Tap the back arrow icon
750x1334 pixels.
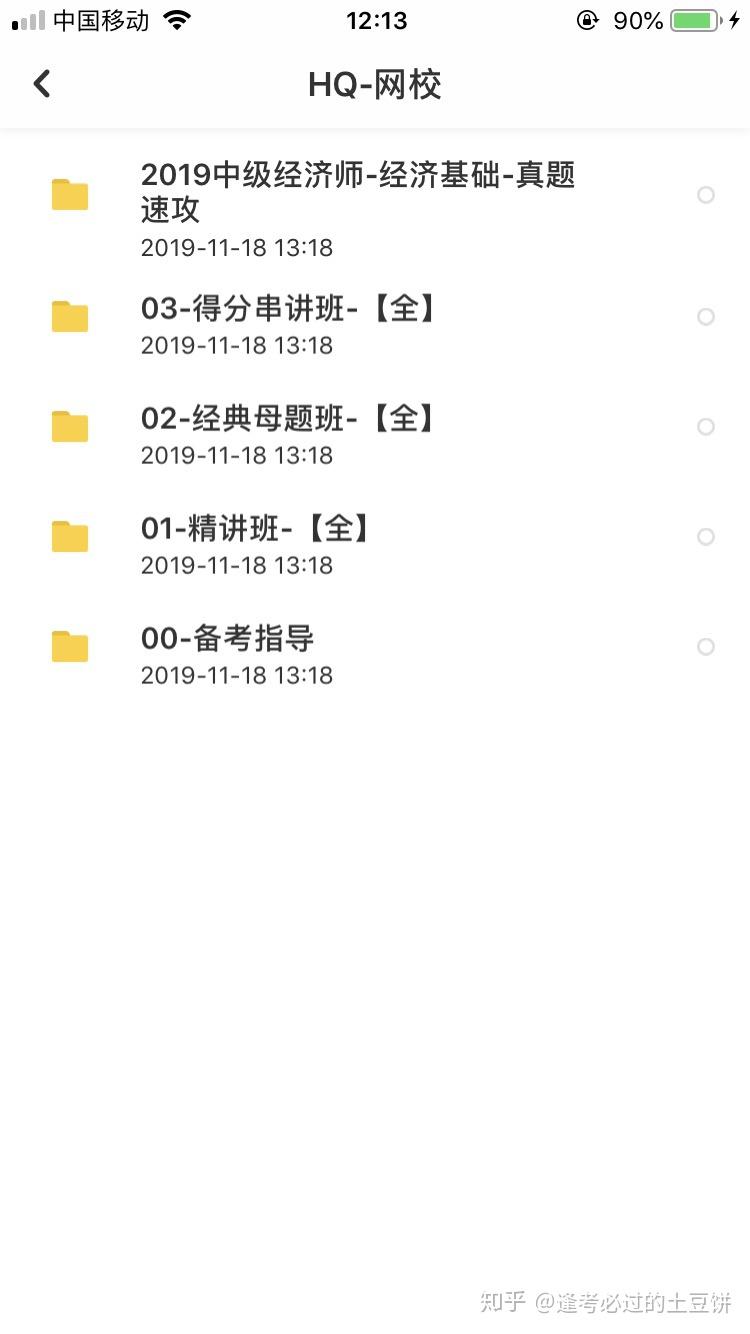click(x=41, y=84)
